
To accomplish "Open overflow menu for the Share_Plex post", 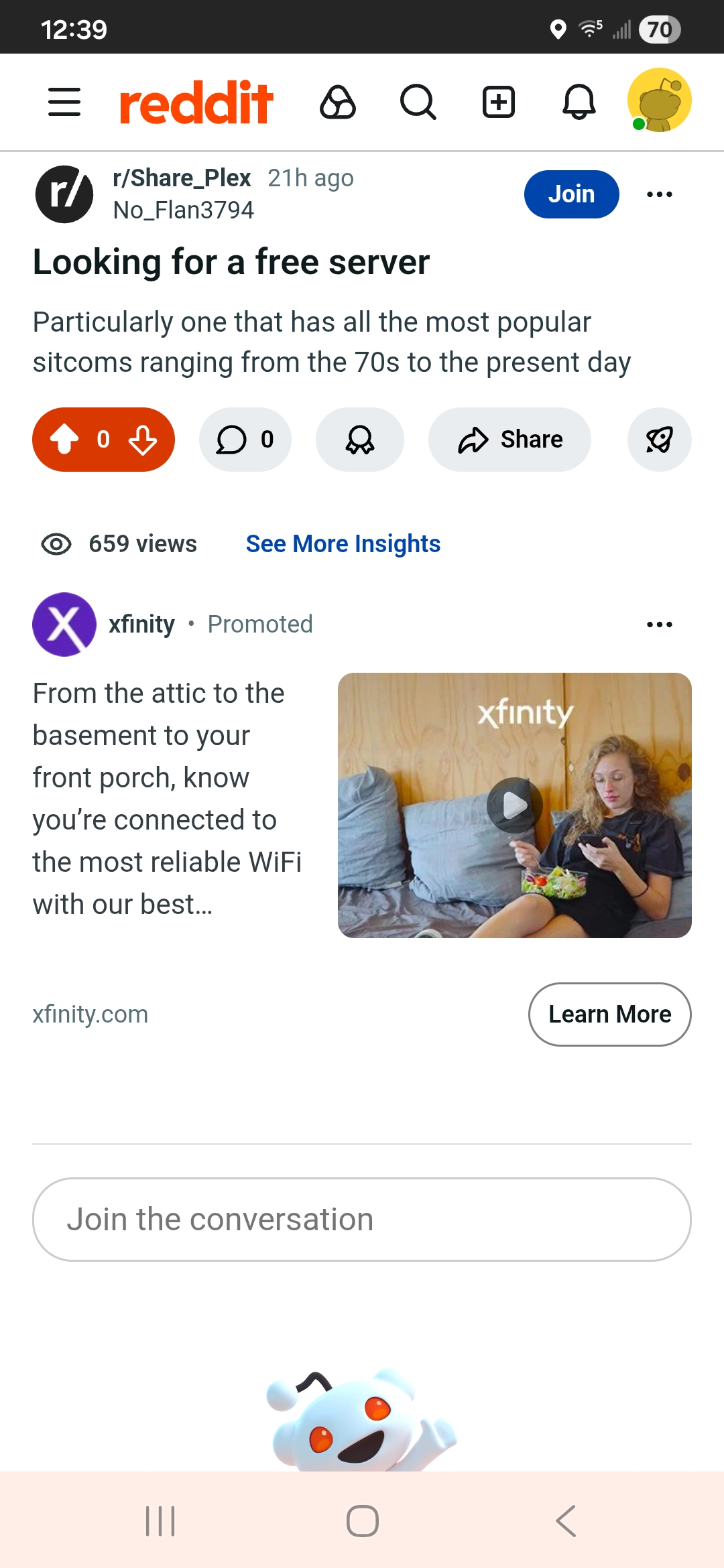I will [660, 194].
